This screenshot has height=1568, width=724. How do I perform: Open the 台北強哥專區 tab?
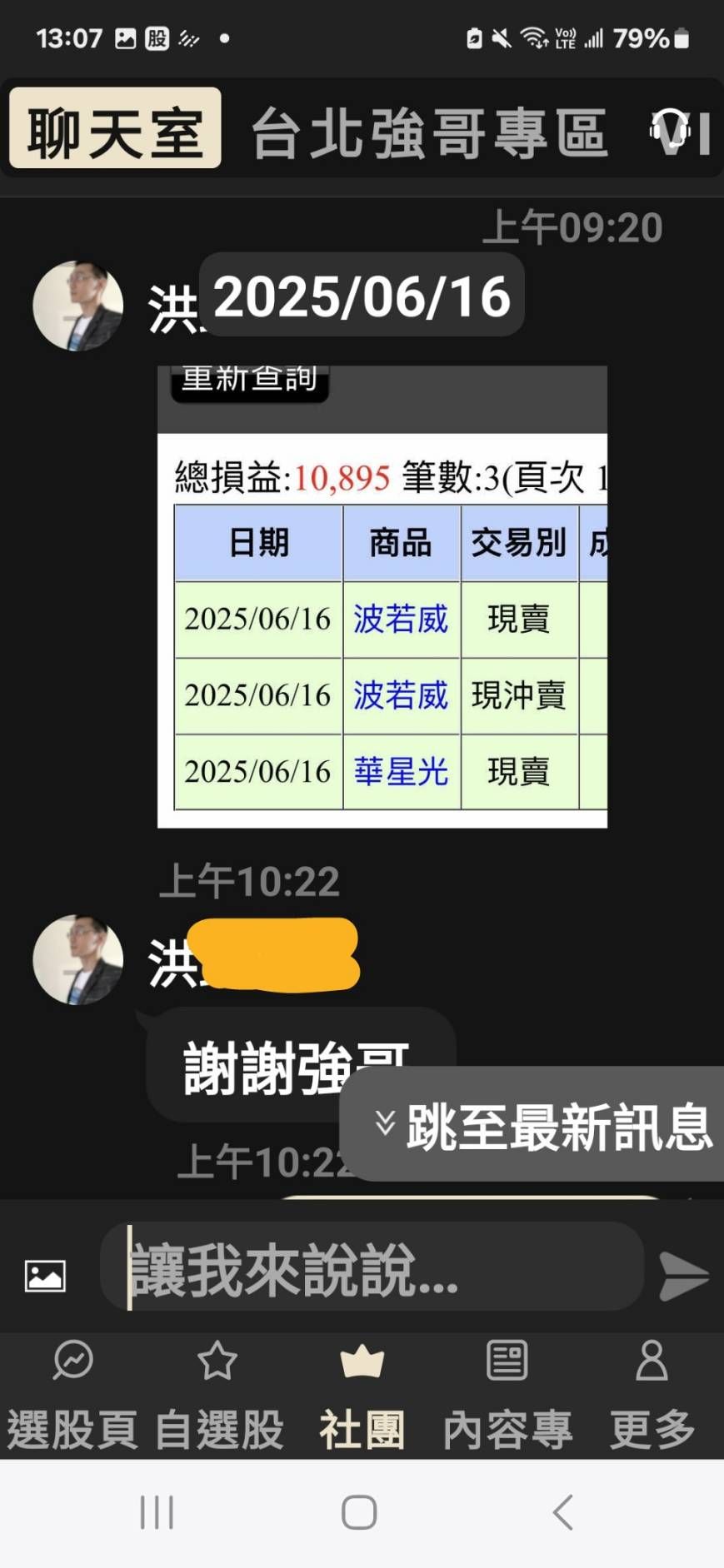click(429, 132)
